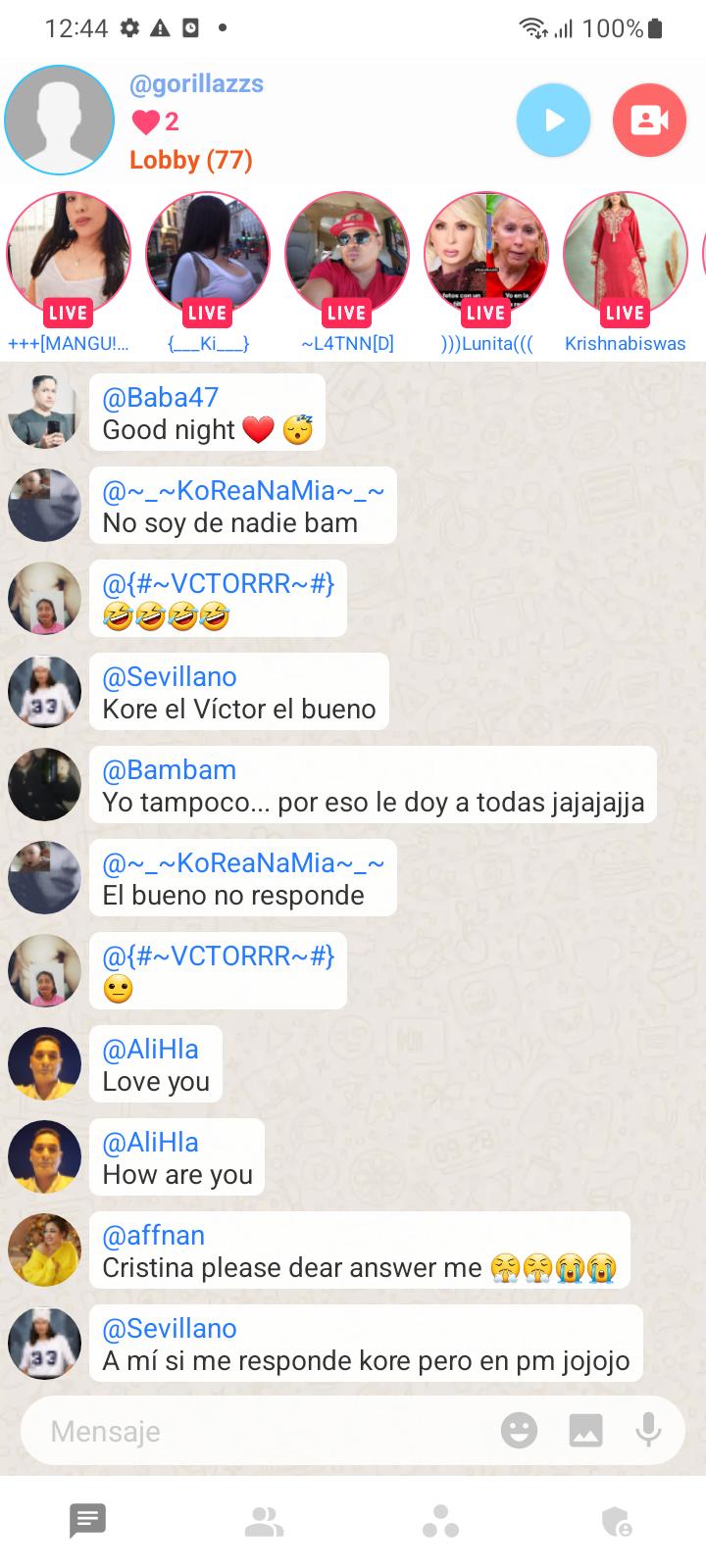Tap the blue play button
This screenshot has height=1568, width=706.
pos(554,121)
